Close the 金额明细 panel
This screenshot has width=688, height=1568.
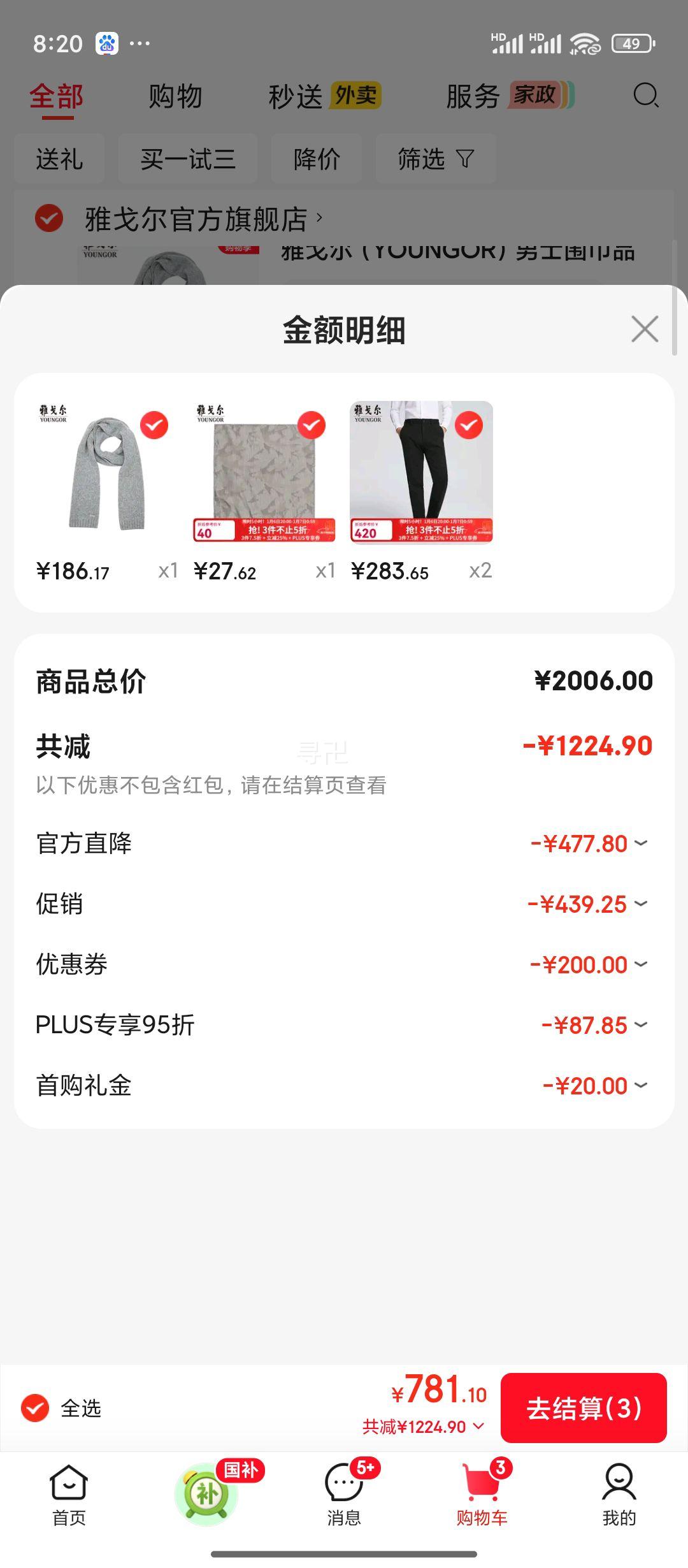click(x=644, y=330)
